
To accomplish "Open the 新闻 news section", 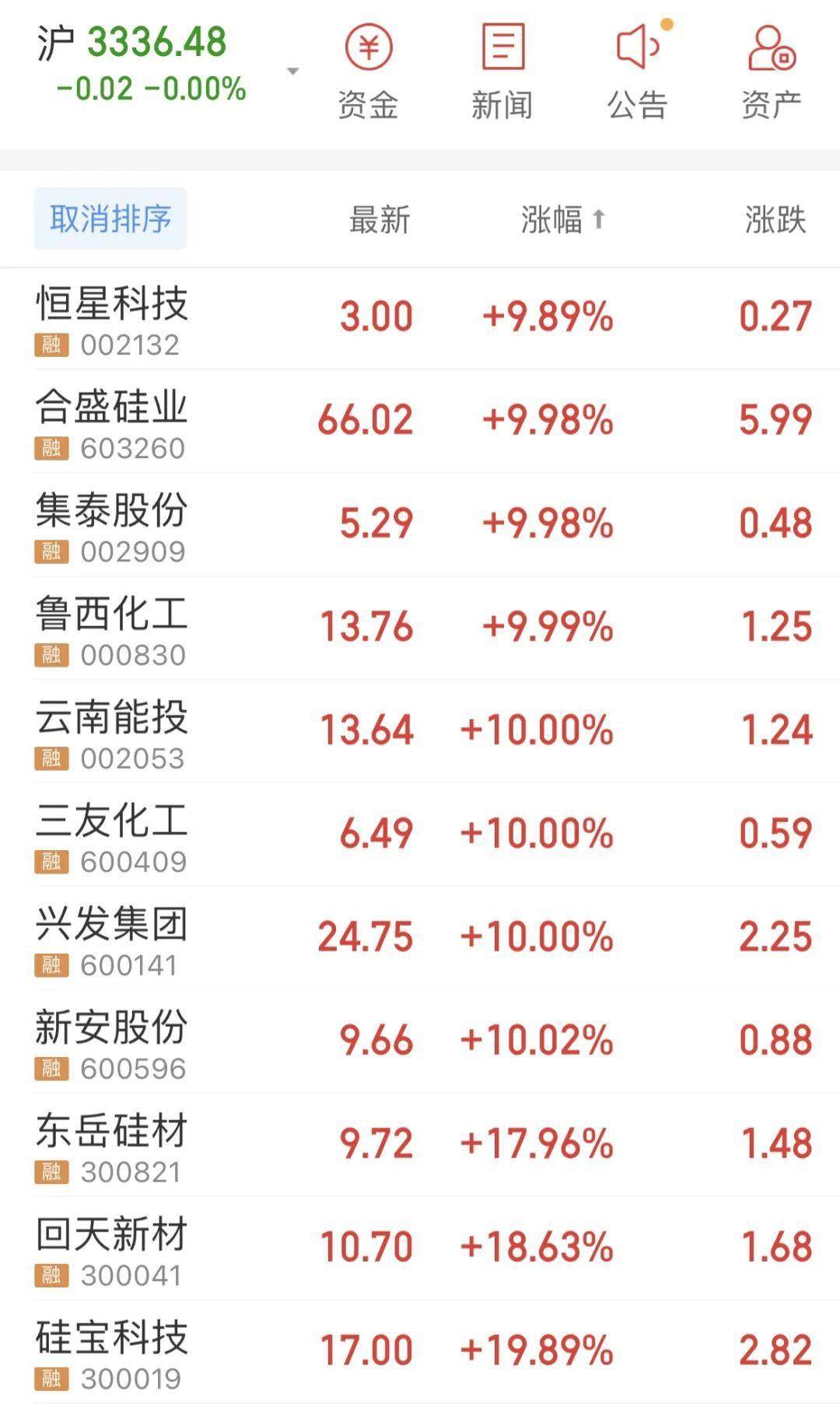I will (502, 72).
